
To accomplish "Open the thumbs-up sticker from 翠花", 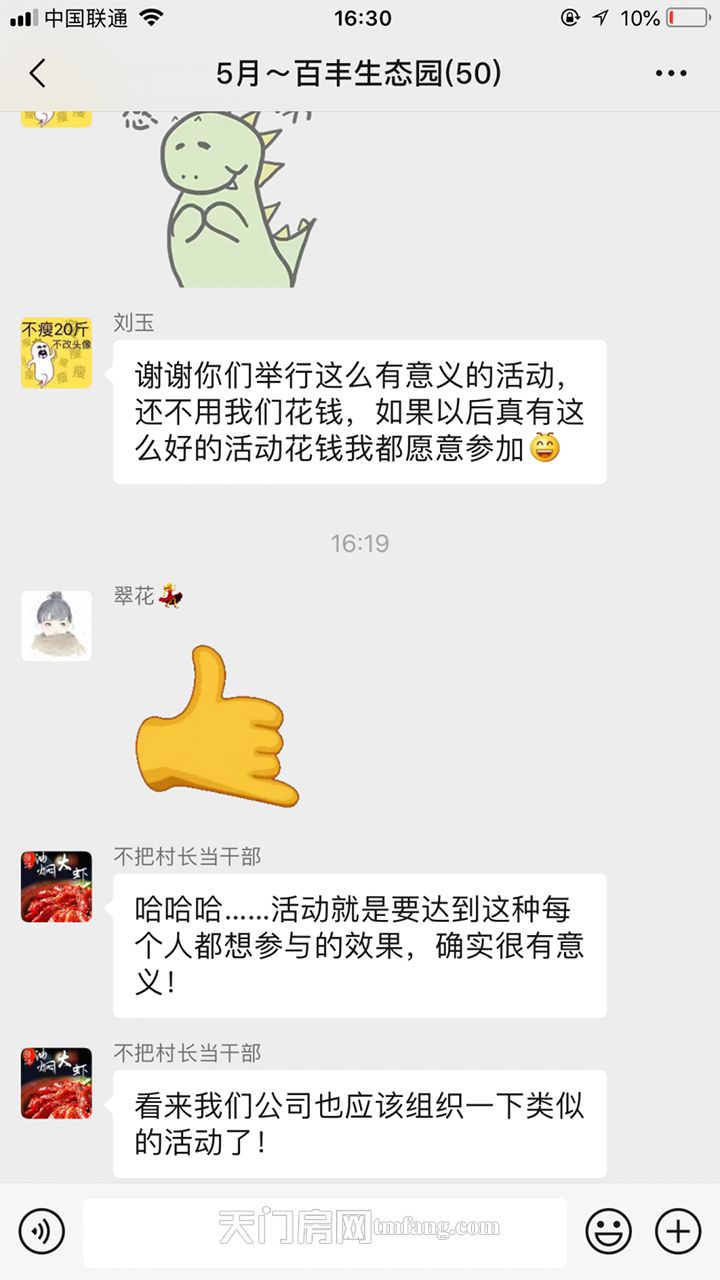I will click(x=217, y=726).
